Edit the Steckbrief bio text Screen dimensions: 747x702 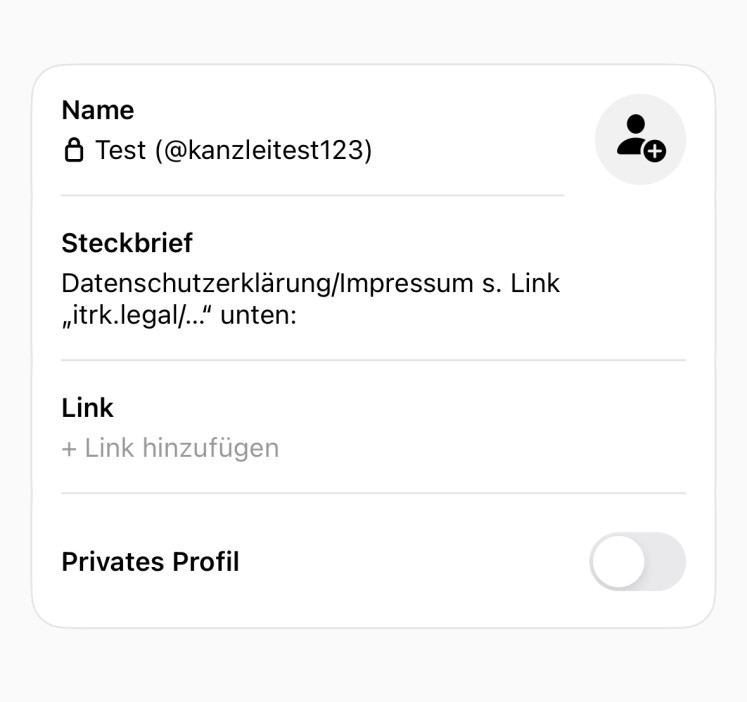pos(310,299)
